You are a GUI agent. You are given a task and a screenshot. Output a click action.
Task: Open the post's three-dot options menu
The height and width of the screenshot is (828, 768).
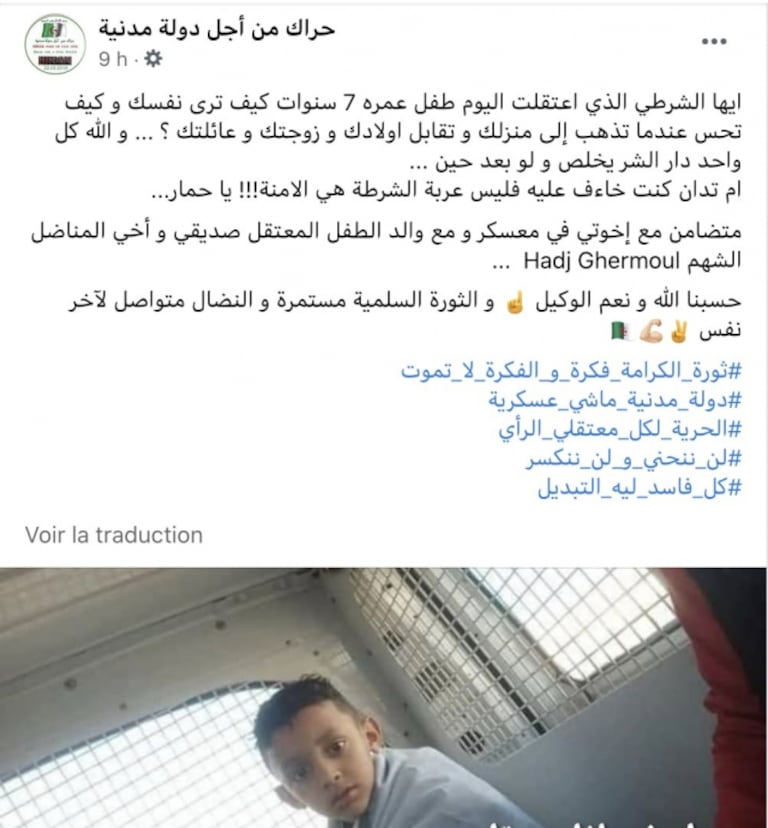(714, 42)
